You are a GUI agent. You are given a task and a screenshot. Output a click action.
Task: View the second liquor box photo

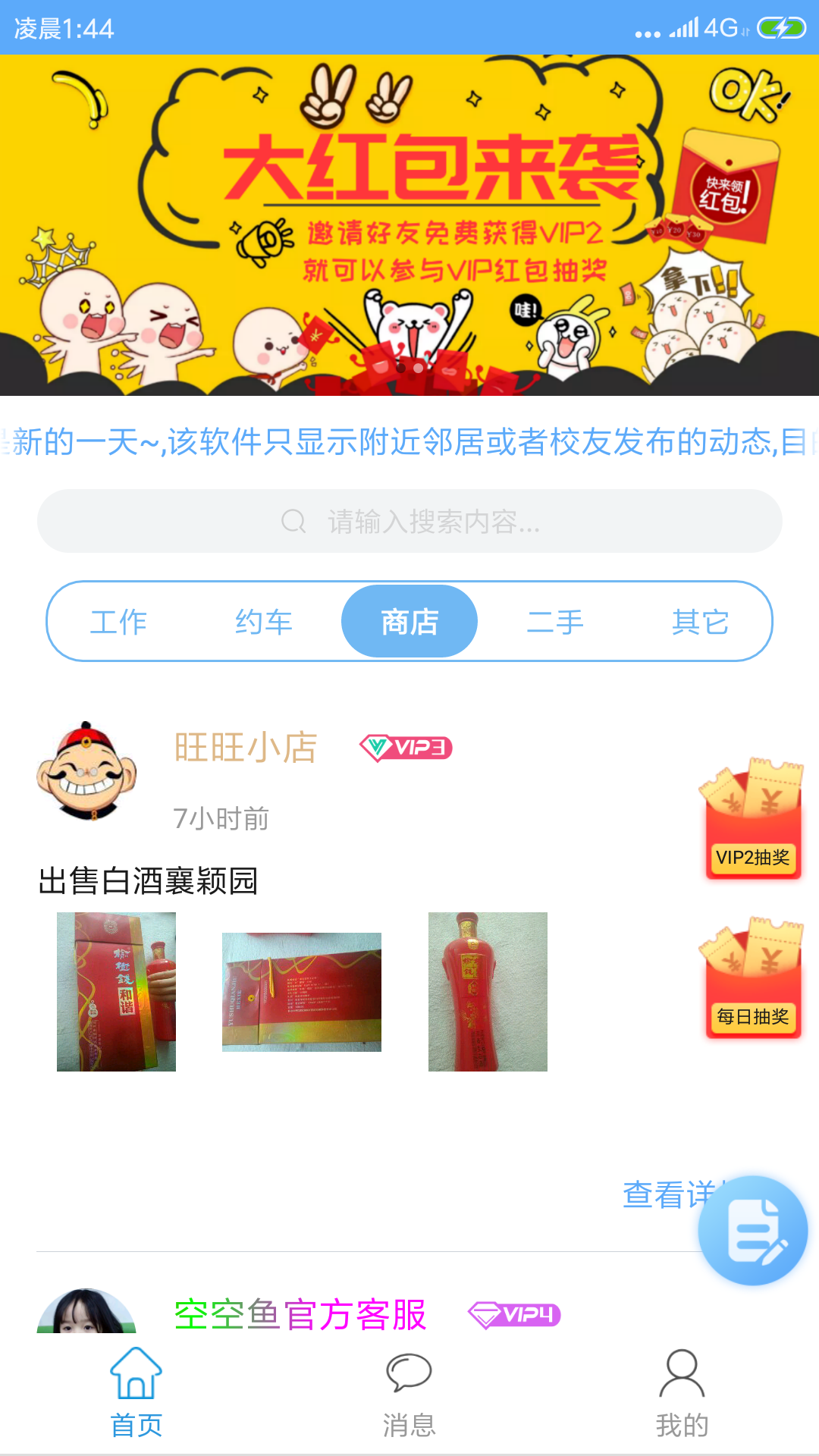tap(301, 992)
